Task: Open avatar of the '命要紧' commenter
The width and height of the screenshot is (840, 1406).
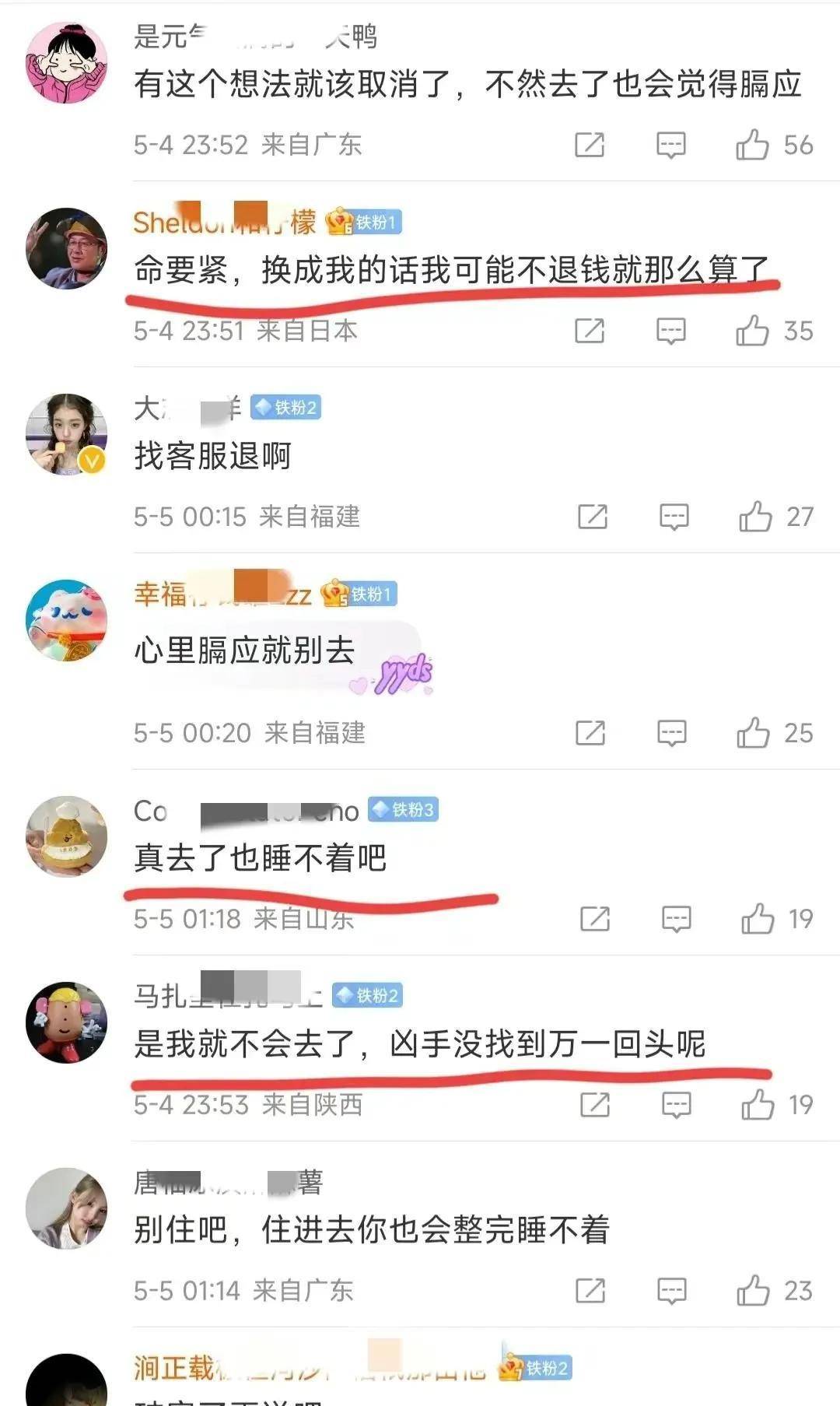Action: tap(66, 248)
